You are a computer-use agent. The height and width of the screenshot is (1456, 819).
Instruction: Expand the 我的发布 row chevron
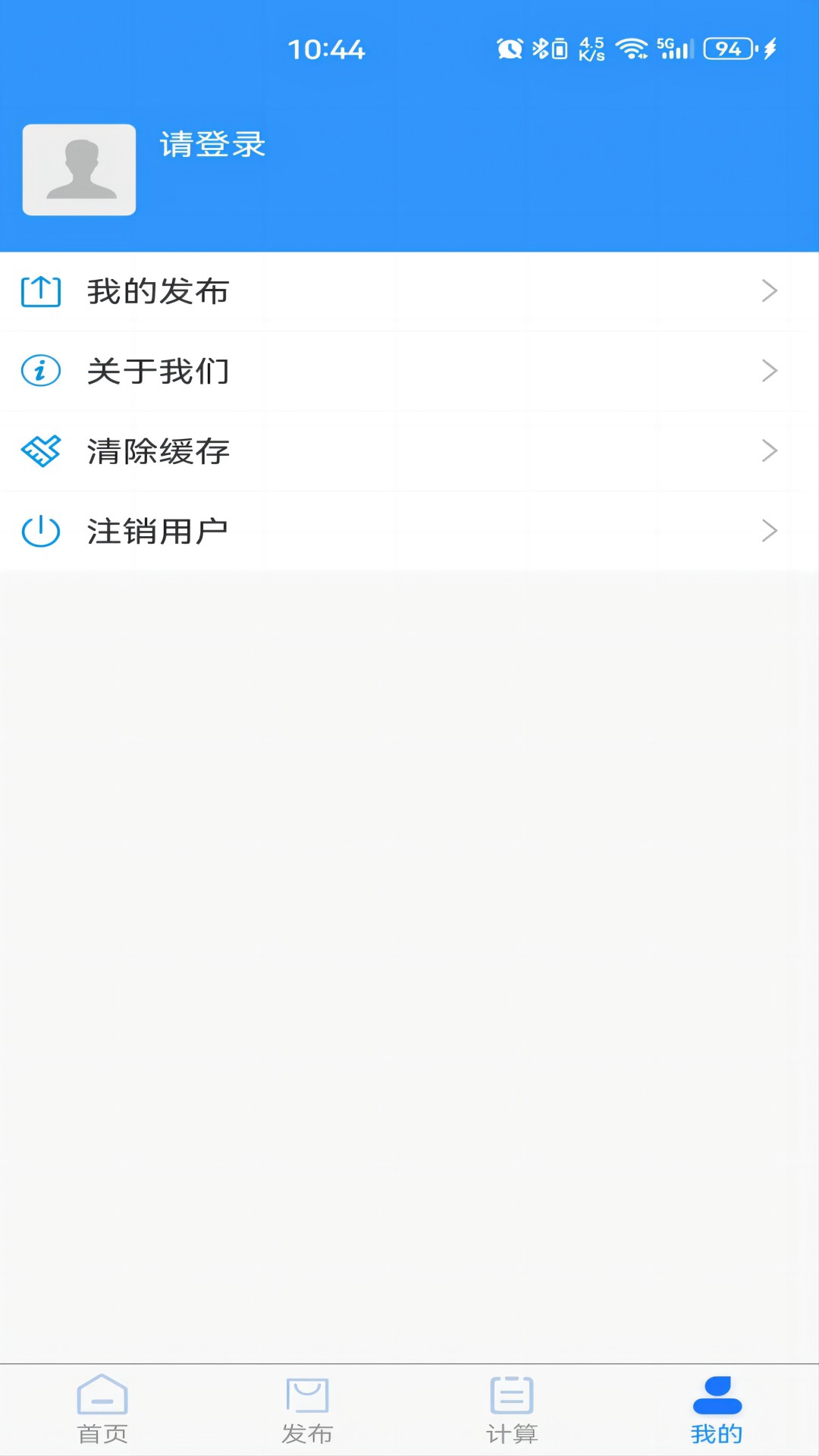point(769,290)
